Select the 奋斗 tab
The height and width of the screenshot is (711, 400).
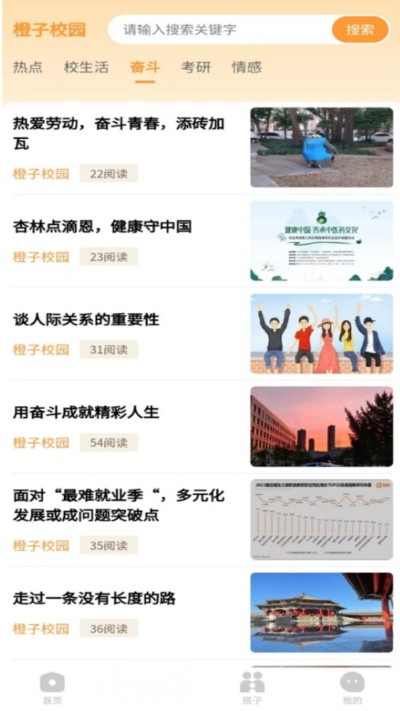click(x=145, y=68)
